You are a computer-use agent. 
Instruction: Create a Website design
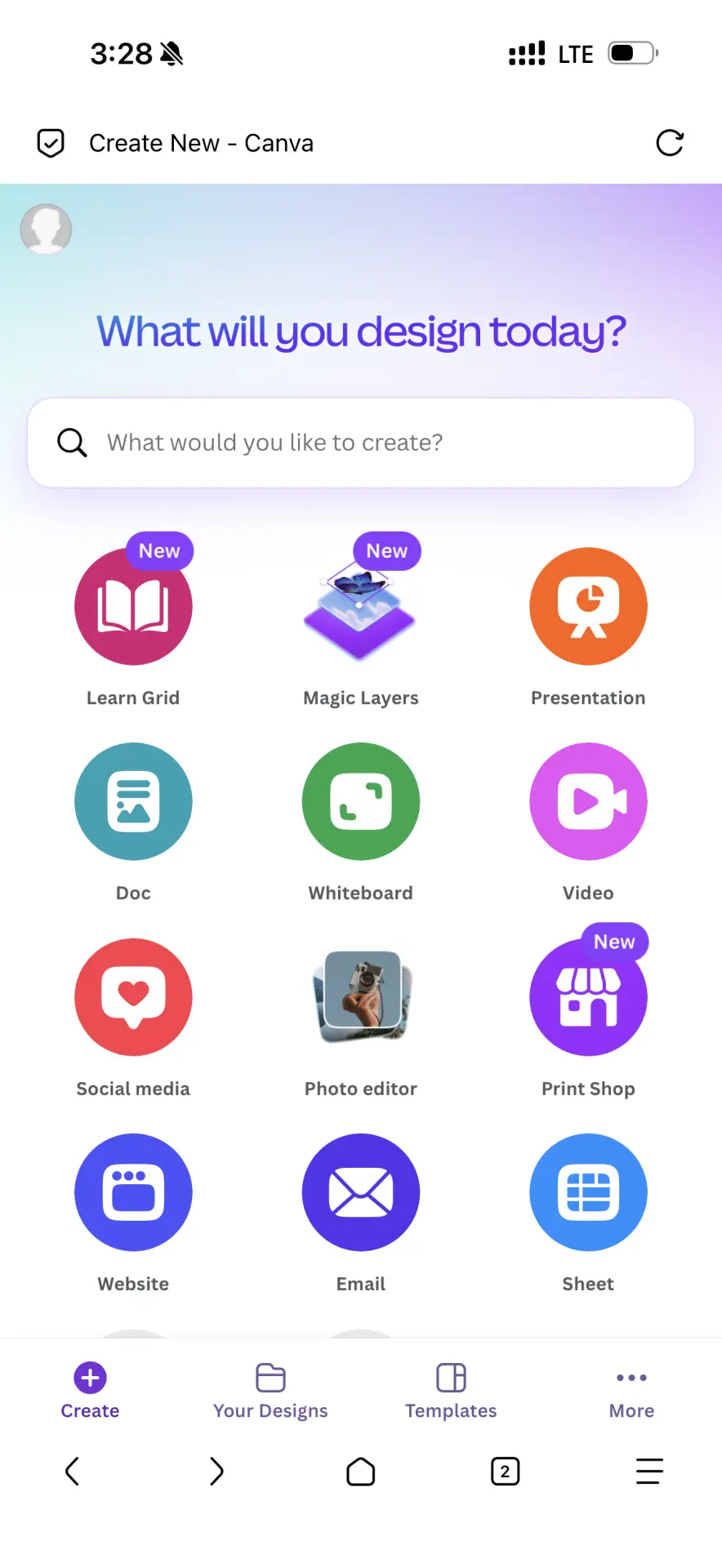click(x=133, y=1192)
